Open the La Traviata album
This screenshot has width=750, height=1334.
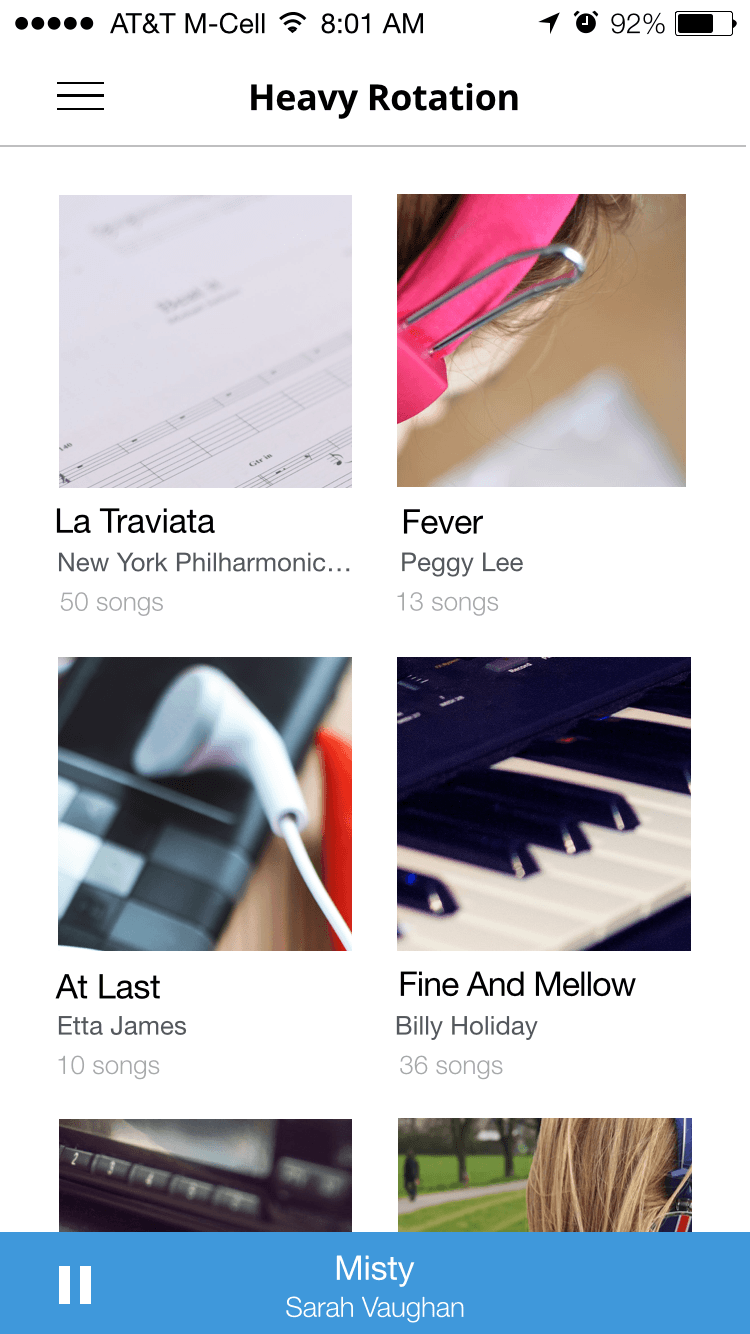(x=205, y=341)
